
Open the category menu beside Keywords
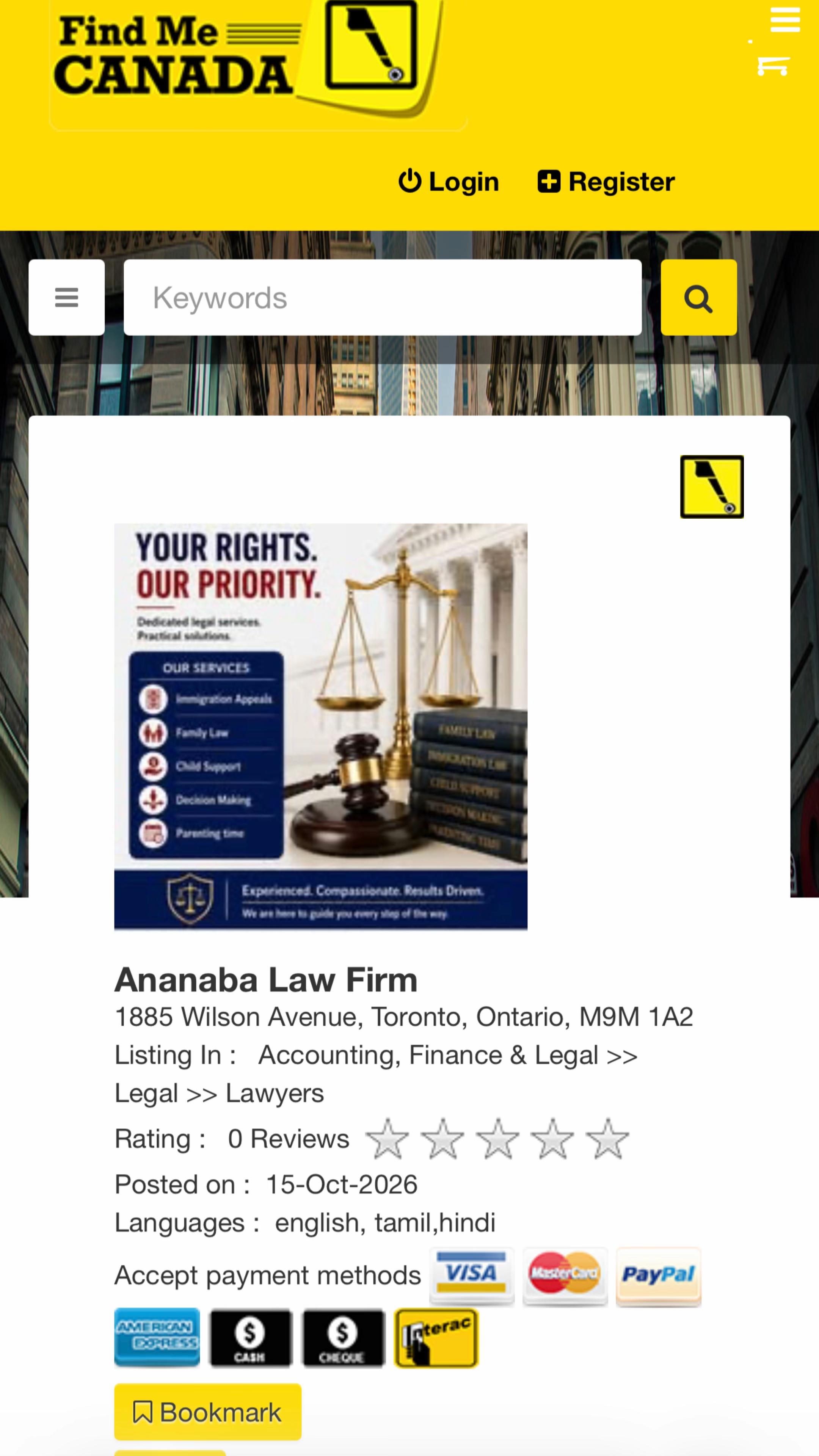tap(67, 297)
